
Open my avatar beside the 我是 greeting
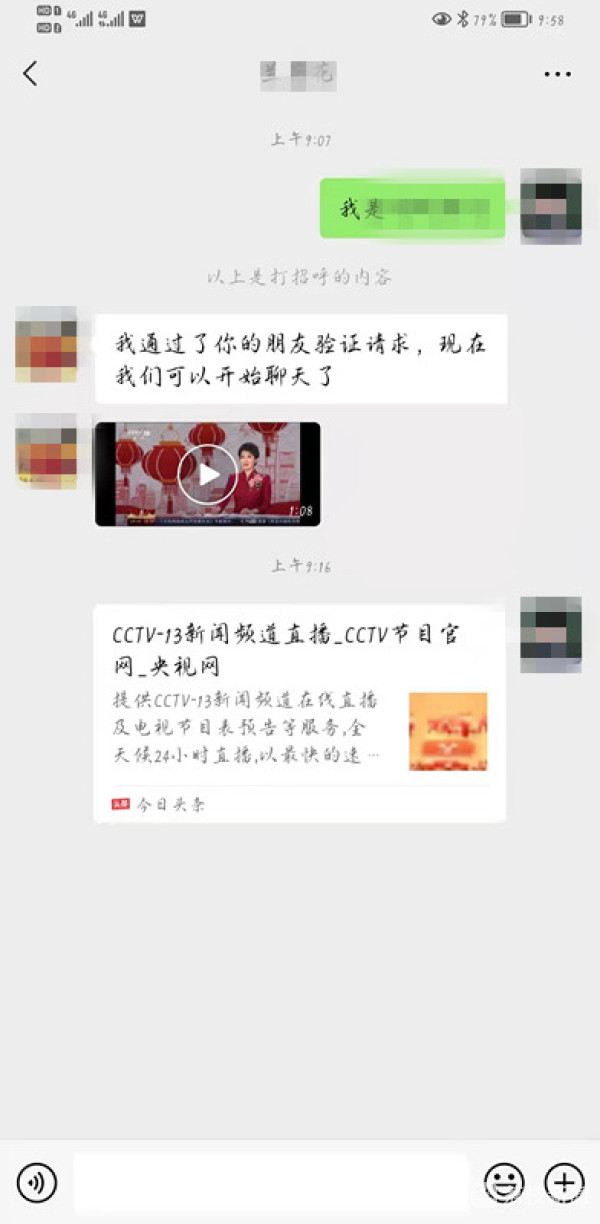[x=551, y=207]
